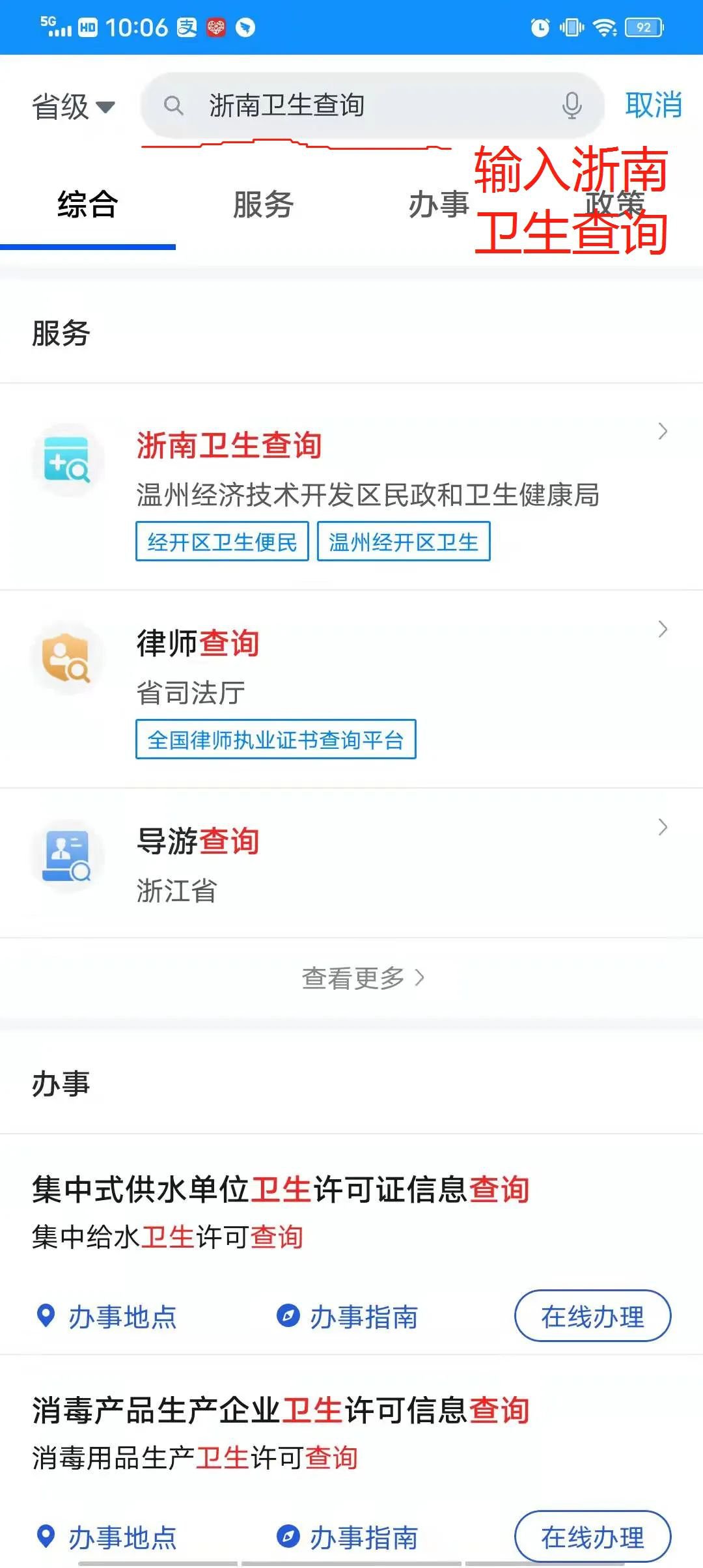The width and height of the screenshot is (703, 1568).
Task: Tap 在线办理 for 消毒产品生产企业卫生许可信息查询
Action: (x=592, y=1537)
